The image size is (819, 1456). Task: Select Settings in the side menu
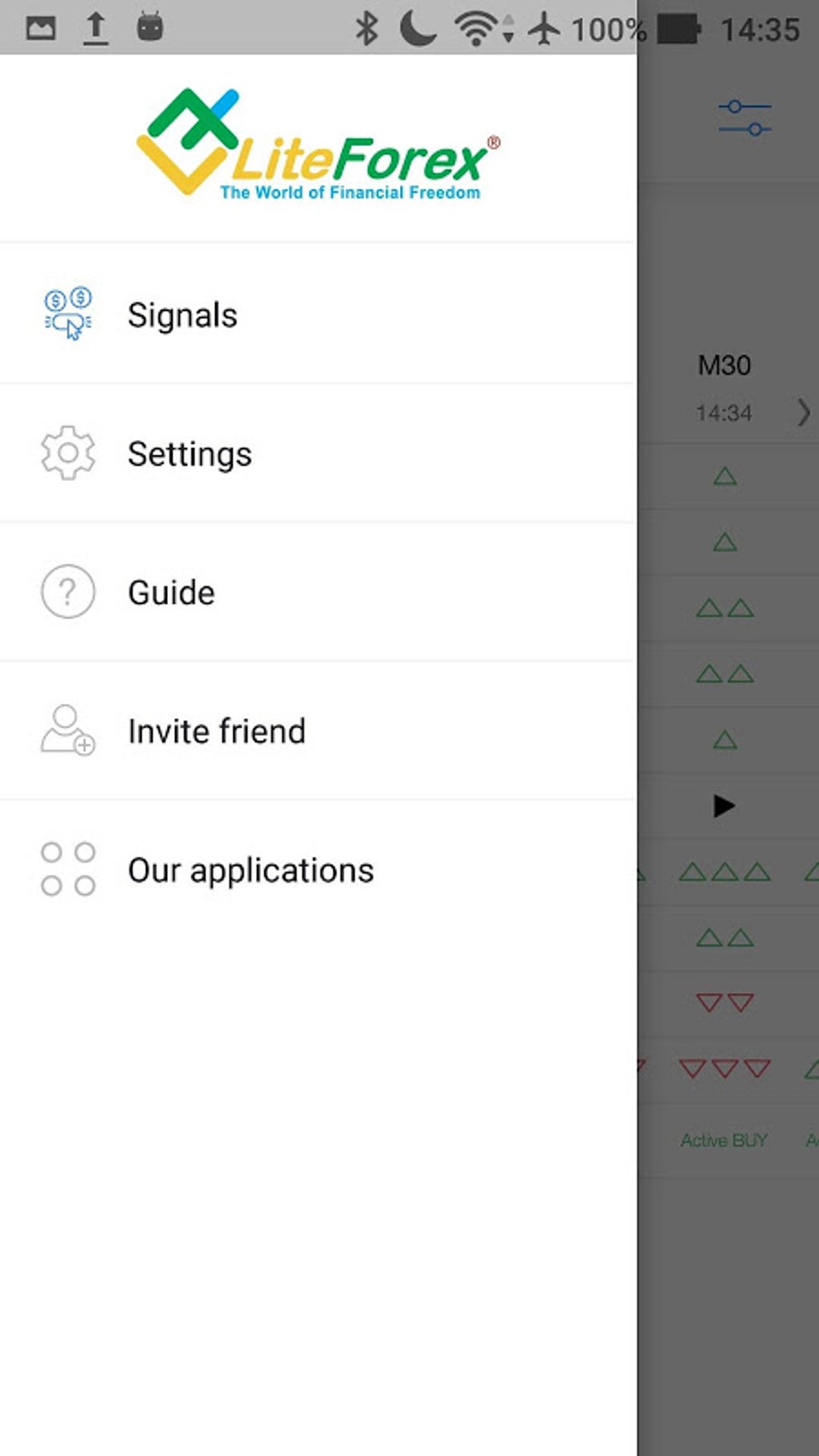pos(189,454)
